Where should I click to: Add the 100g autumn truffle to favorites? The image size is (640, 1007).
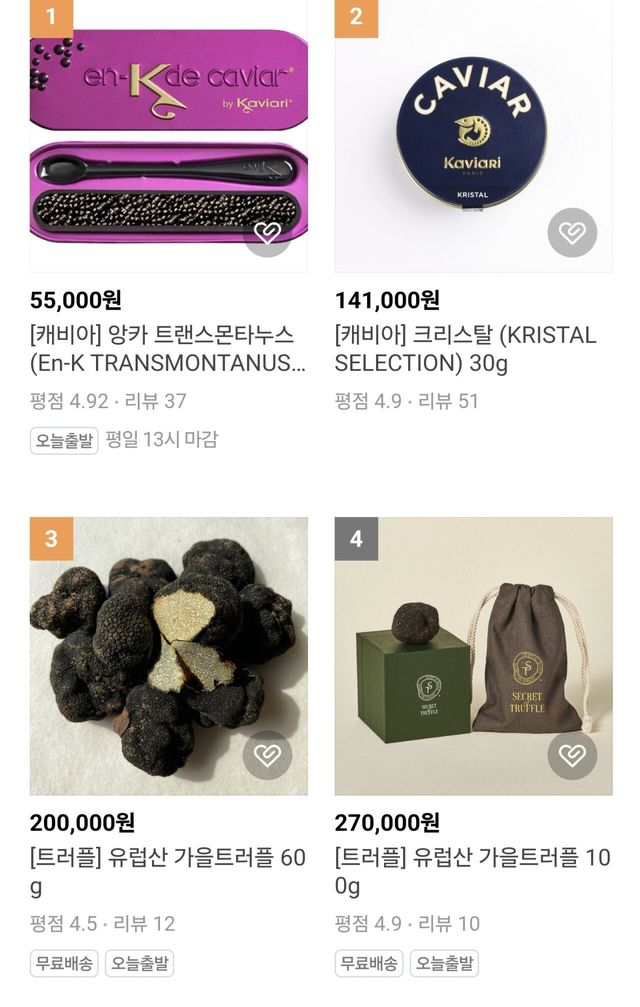coord(572,755)
